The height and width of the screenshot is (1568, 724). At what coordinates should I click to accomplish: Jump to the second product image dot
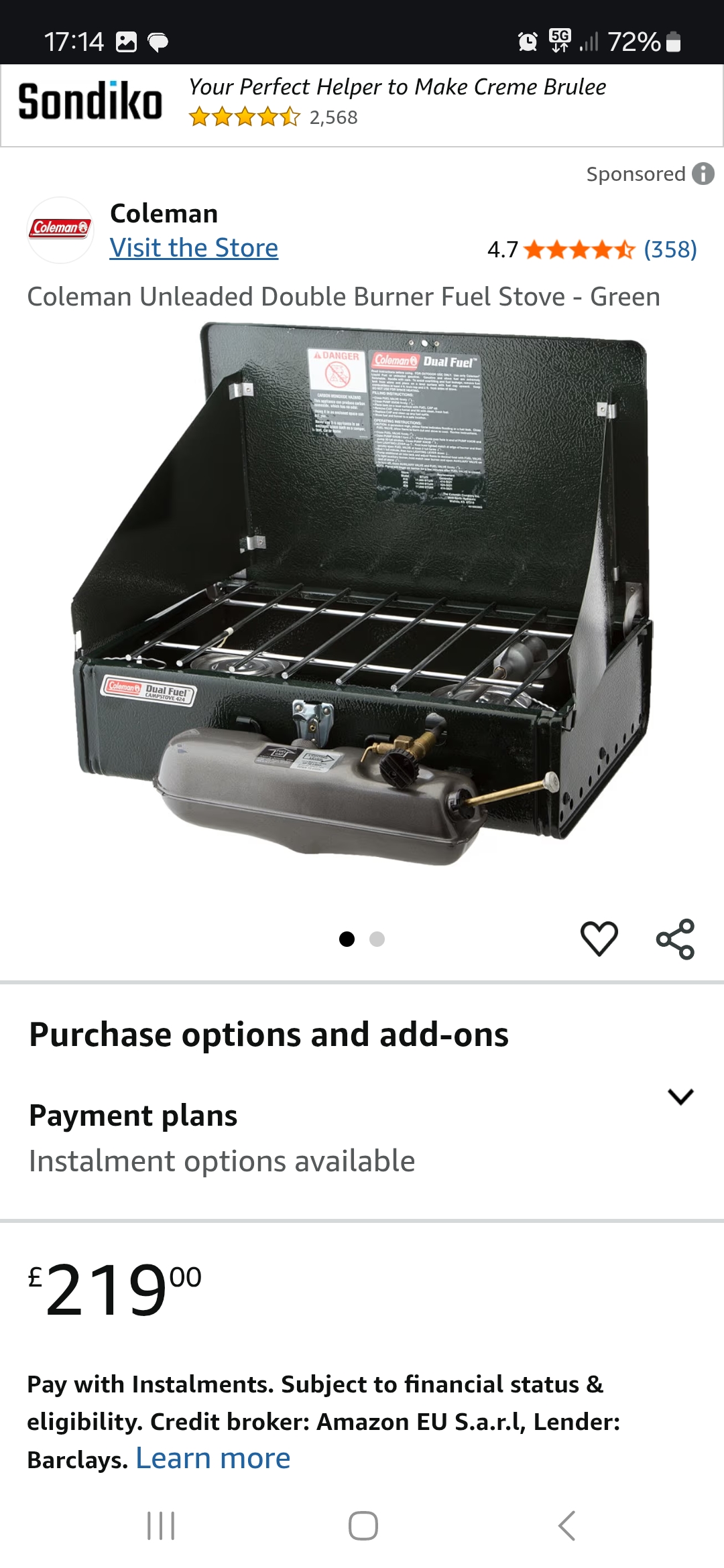[377, 939]
